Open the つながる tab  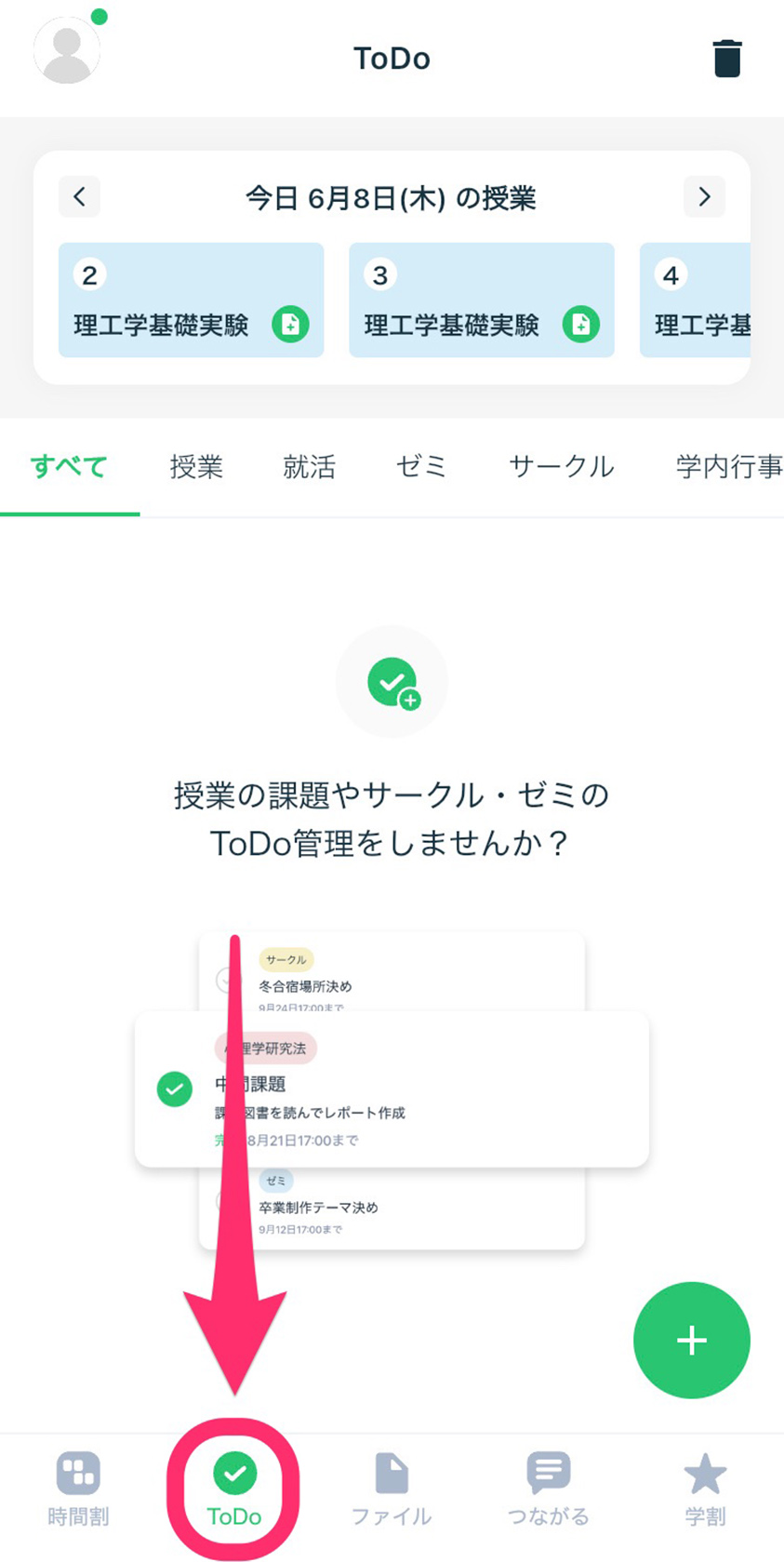[x=548, y=1489]
